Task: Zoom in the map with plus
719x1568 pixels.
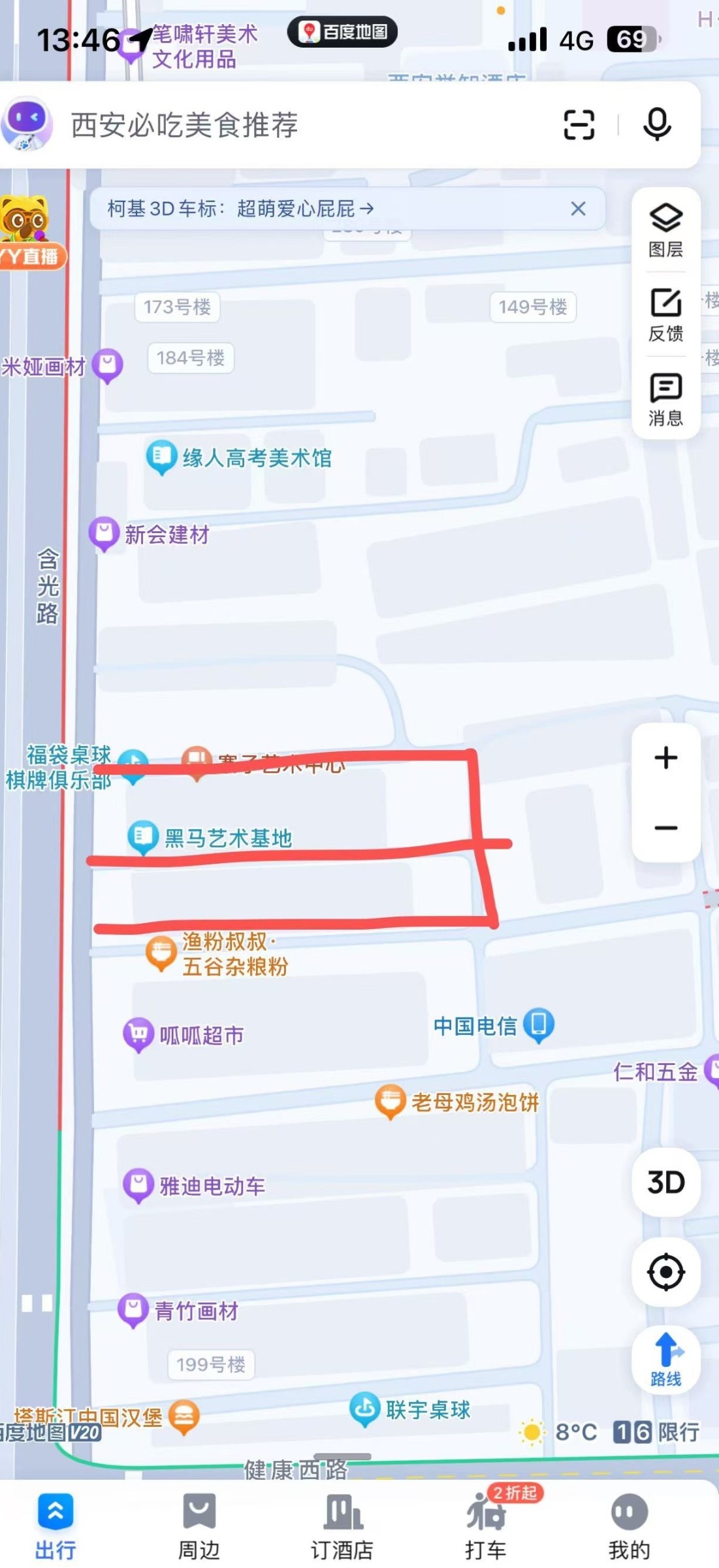Action: [x=665, y=758]
